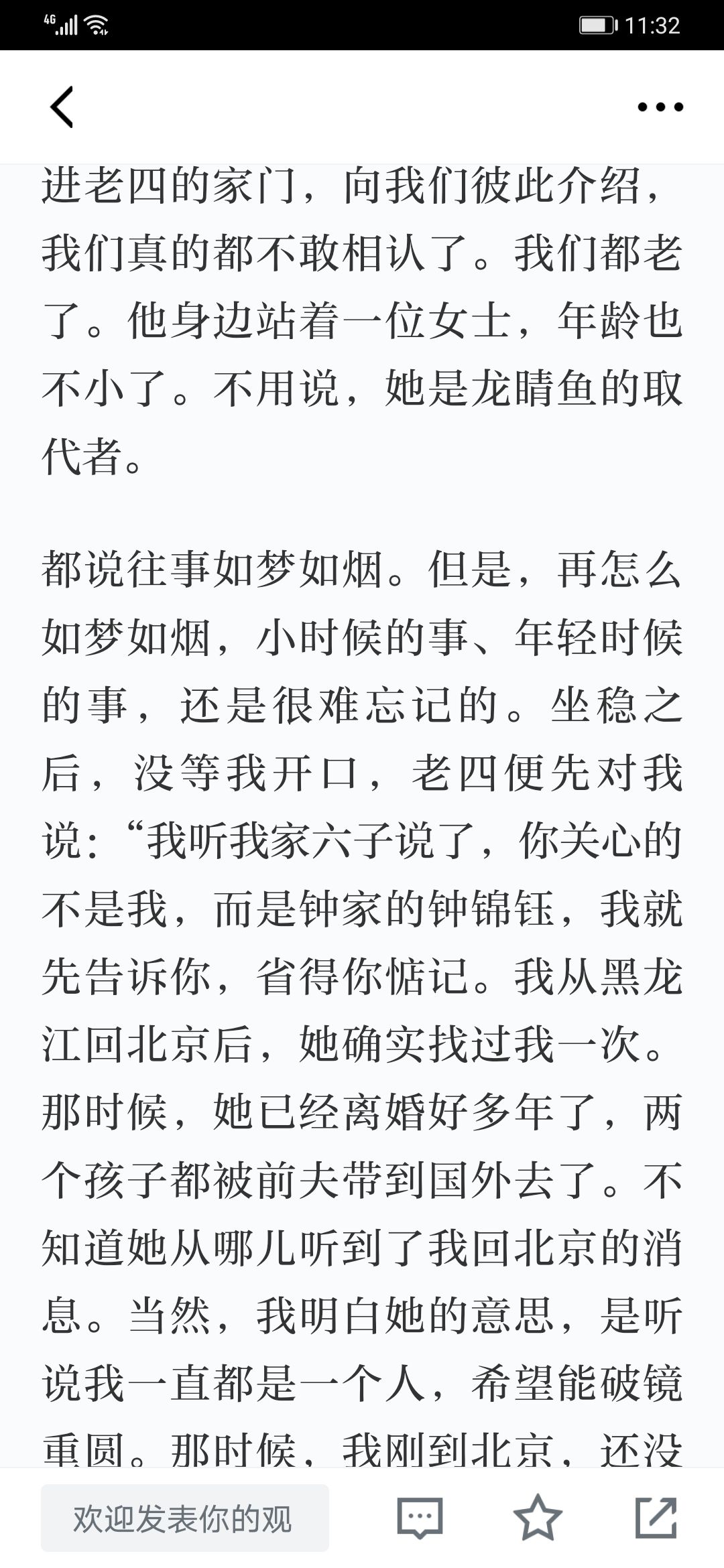The height and width of the screenshot is (1568, 724).
Task: Share the article via the share icon
Action: pos(656,1517)
